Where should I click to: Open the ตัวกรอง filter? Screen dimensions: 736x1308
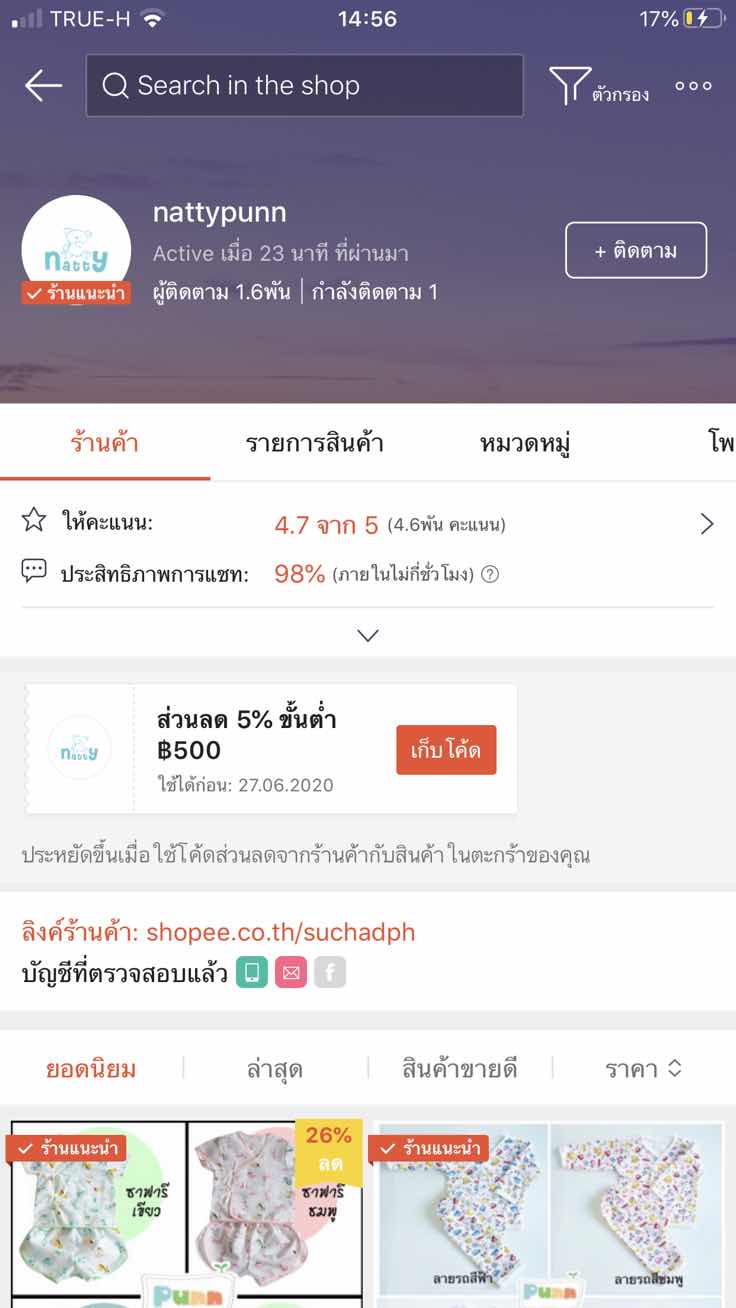598,87
